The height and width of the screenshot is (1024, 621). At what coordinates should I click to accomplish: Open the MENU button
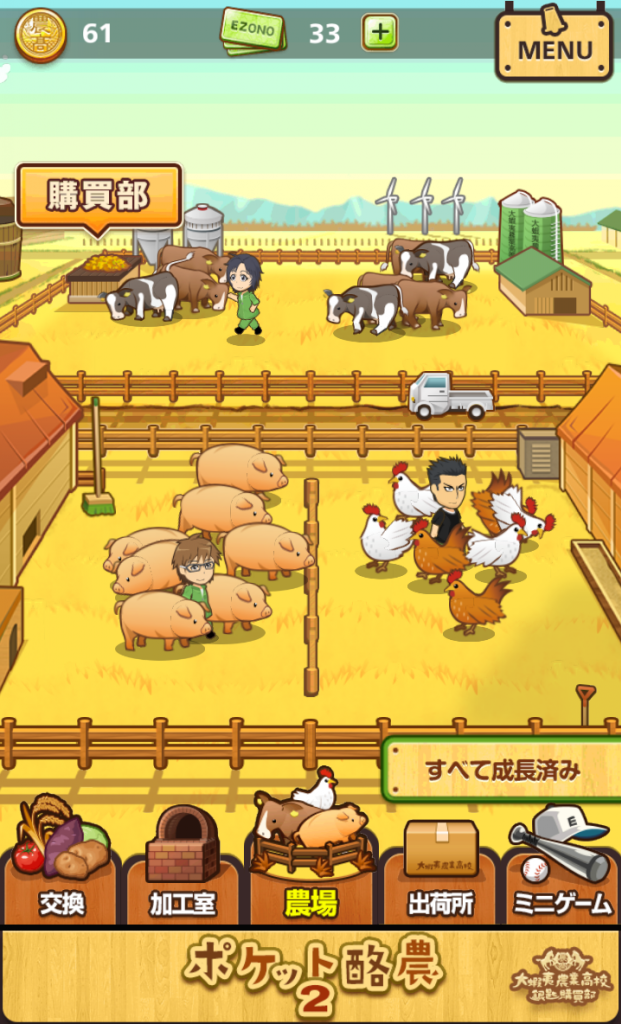pos(553,45)
